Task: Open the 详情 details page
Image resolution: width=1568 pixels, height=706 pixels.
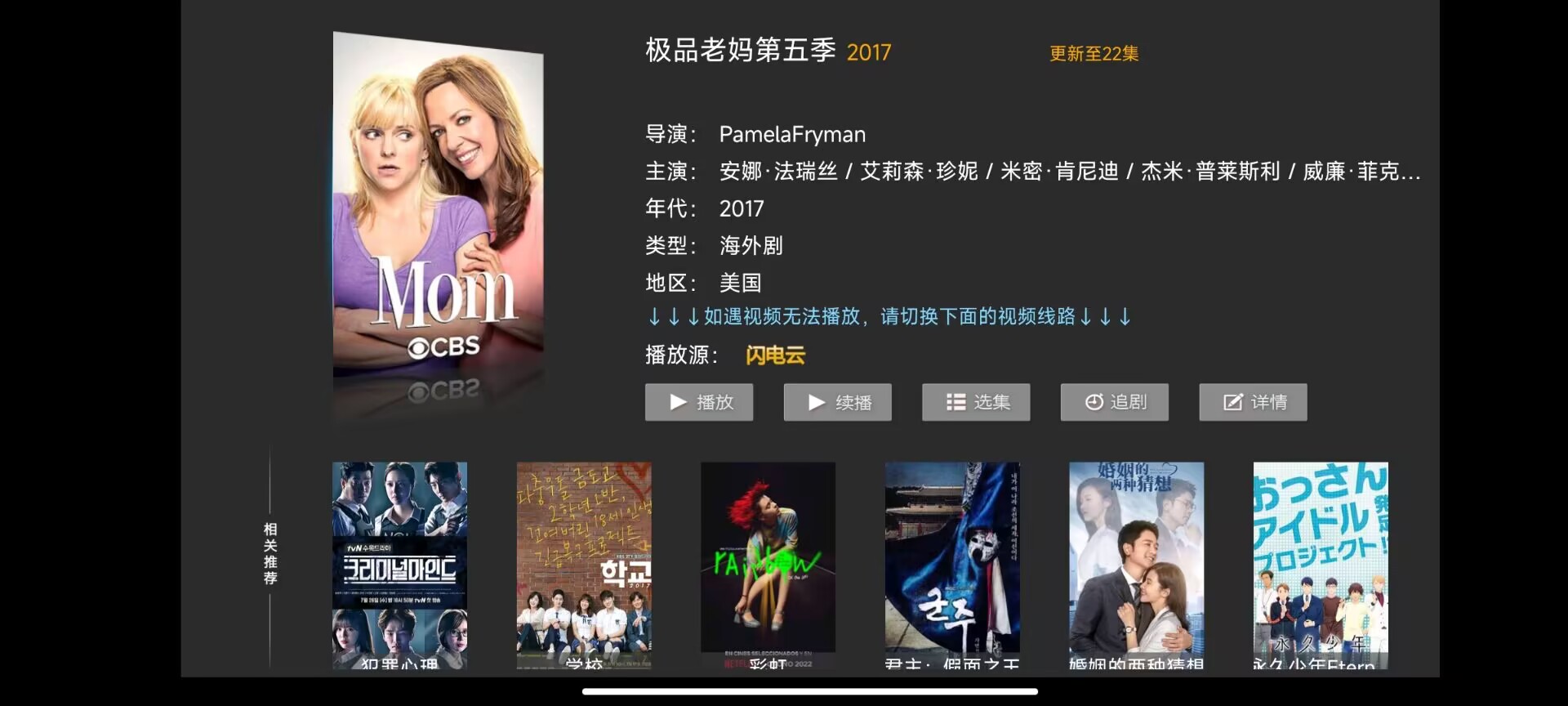Action: coord(1253,402)
